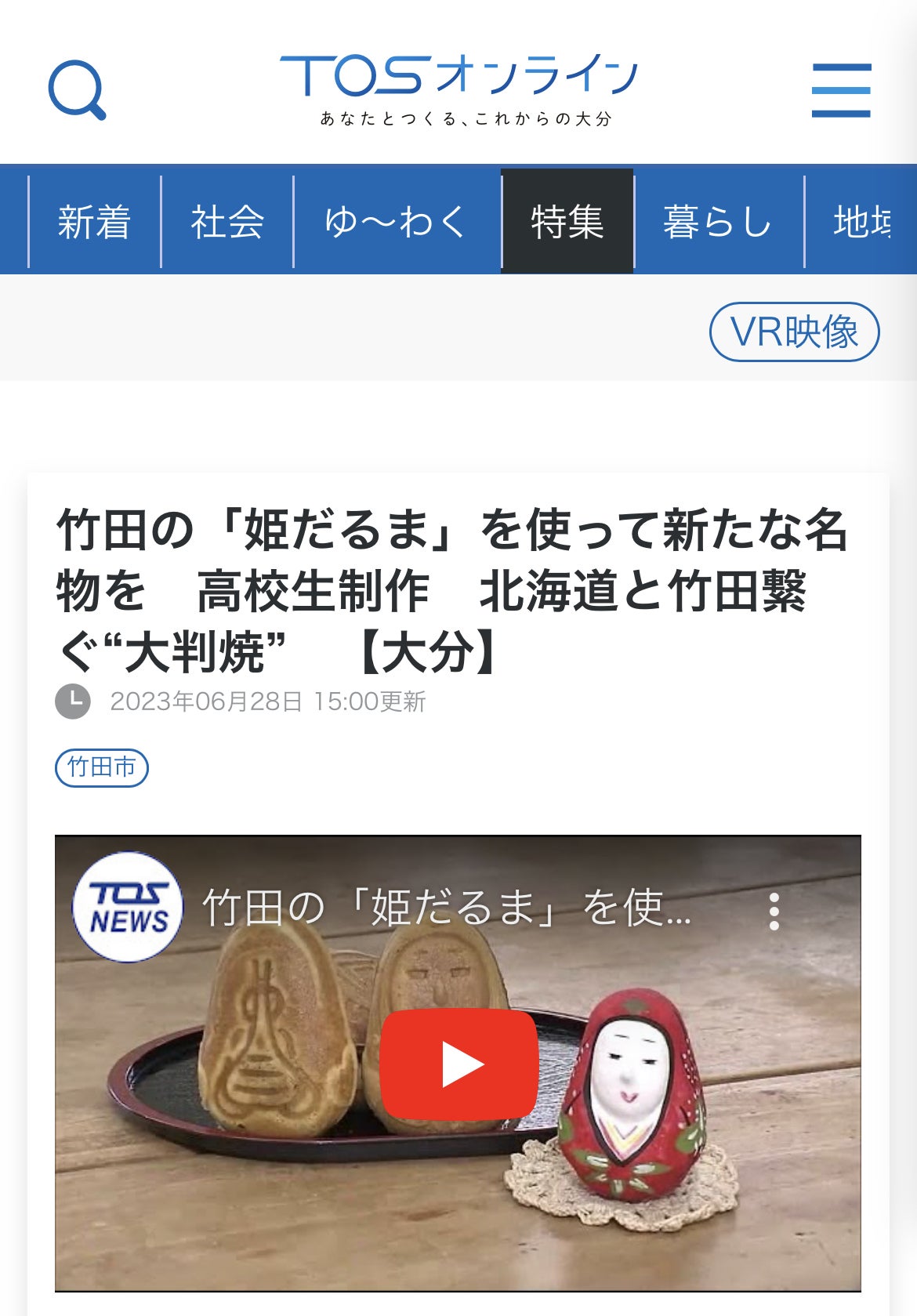This screenshot has height=1316, width=917.
Task: Switch to the ゆ〜わく tab
Action: click(397, 222)
